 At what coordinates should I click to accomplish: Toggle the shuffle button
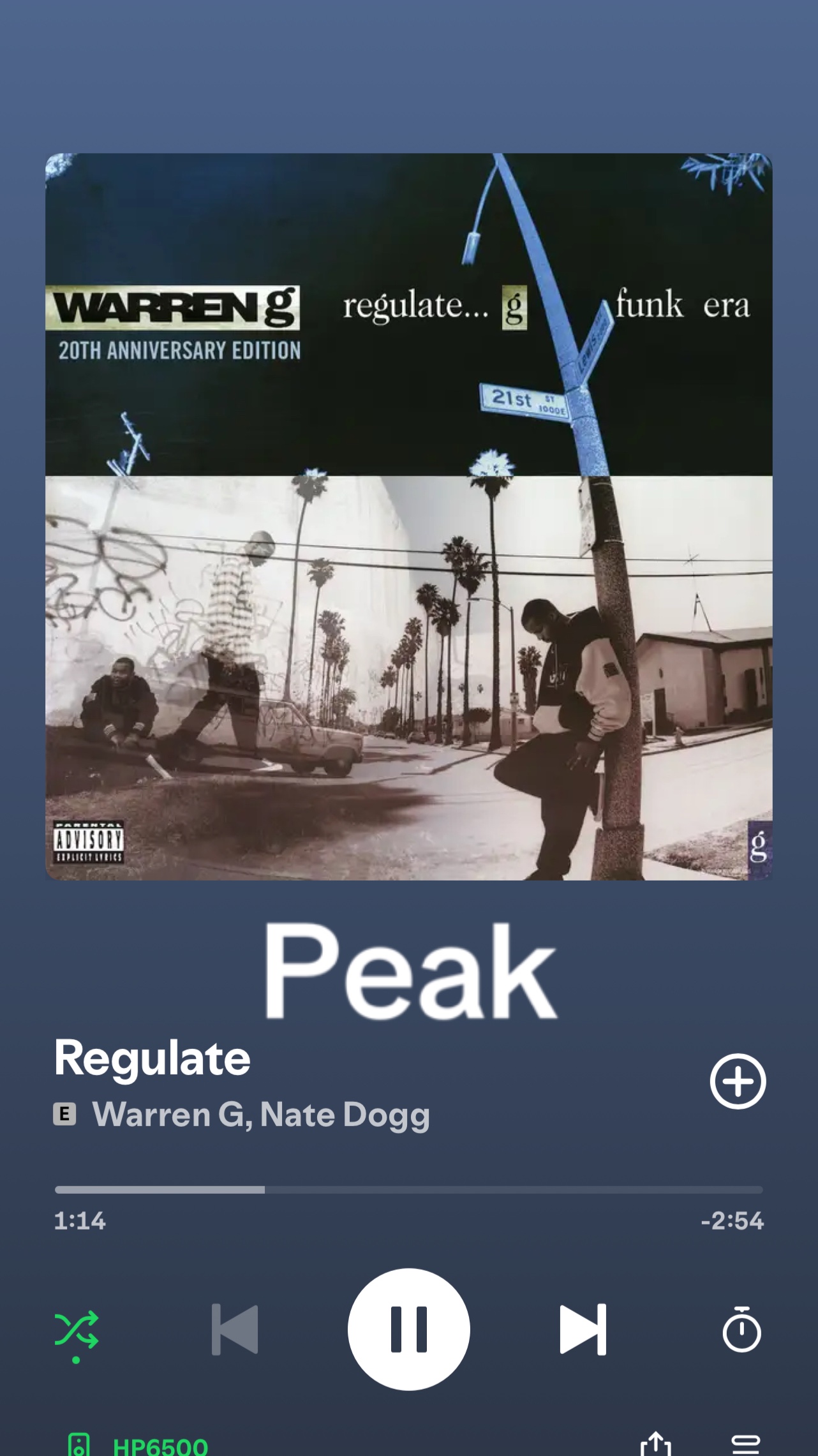point(77,1335)
